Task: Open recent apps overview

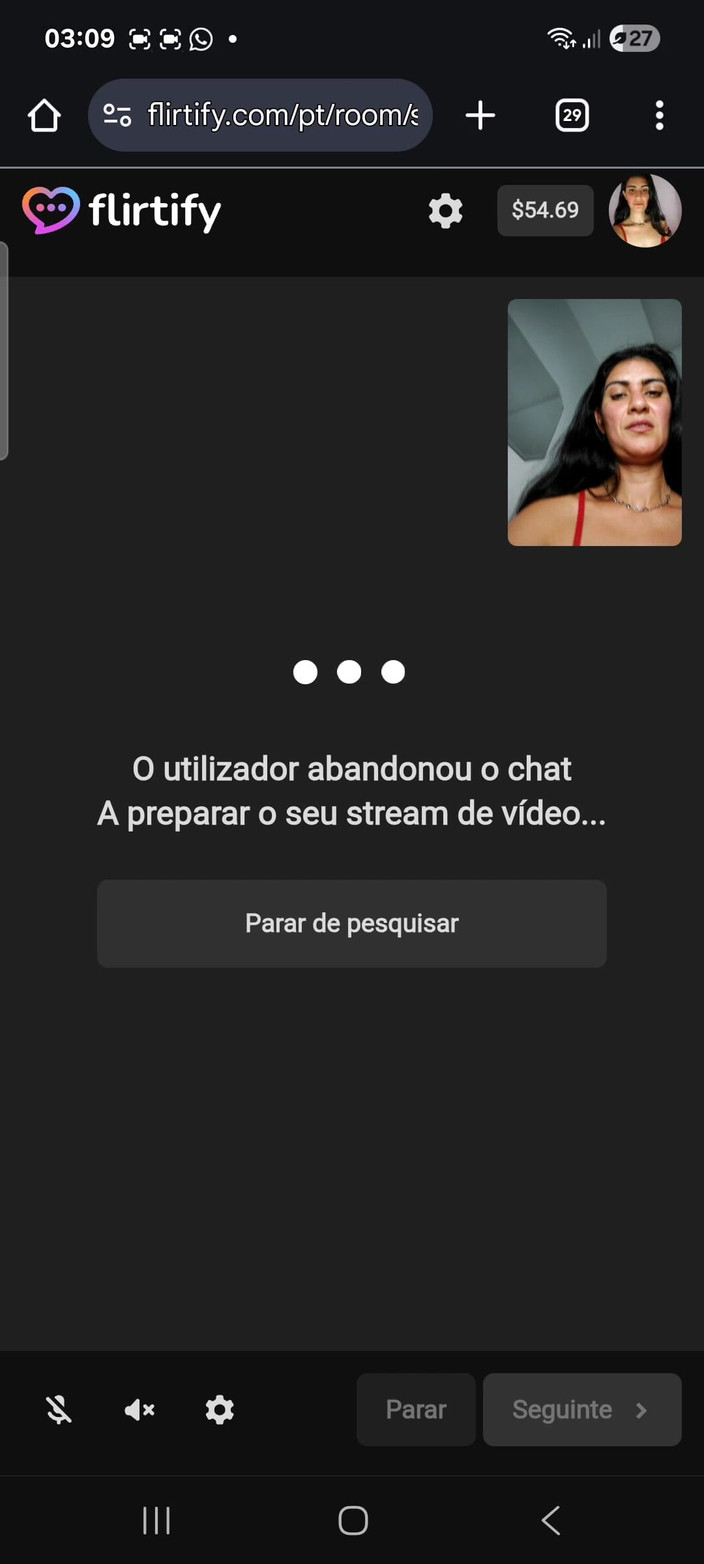Action: coord(156,1520)
